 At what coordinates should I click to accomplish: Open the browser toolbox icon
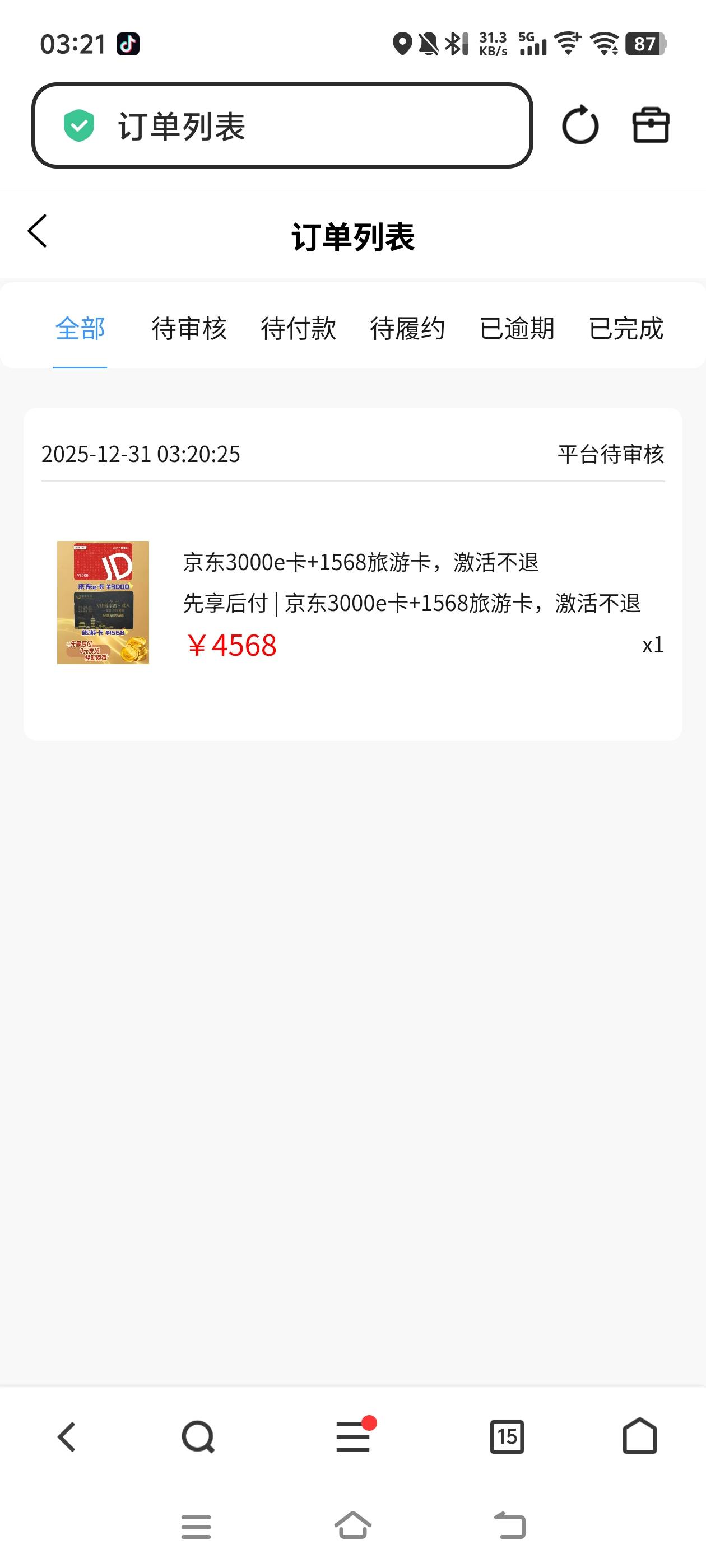[651, 125]
